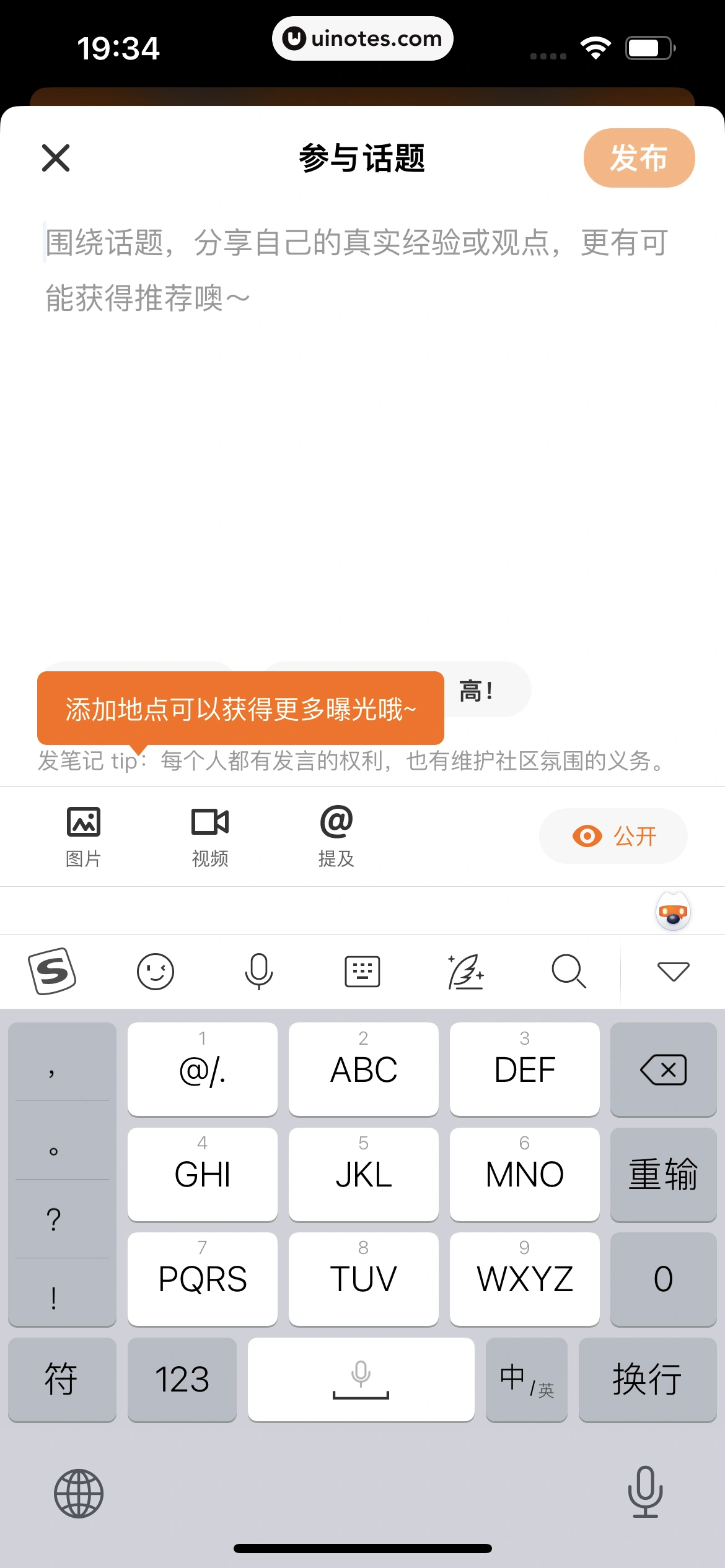
Task: Add a 视频 video to the post
Action: click(x=210, y=837)
